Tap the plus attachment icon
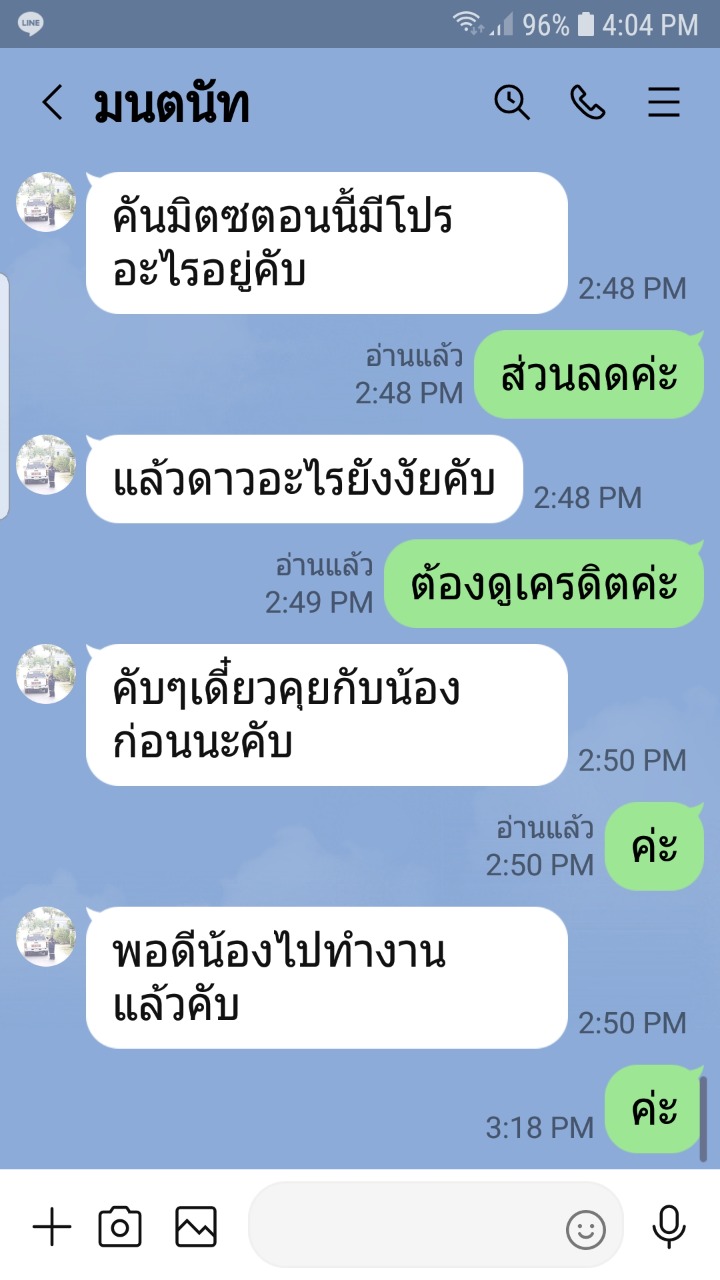This screenshot has height=1280, width=720. click(52, 1227)
